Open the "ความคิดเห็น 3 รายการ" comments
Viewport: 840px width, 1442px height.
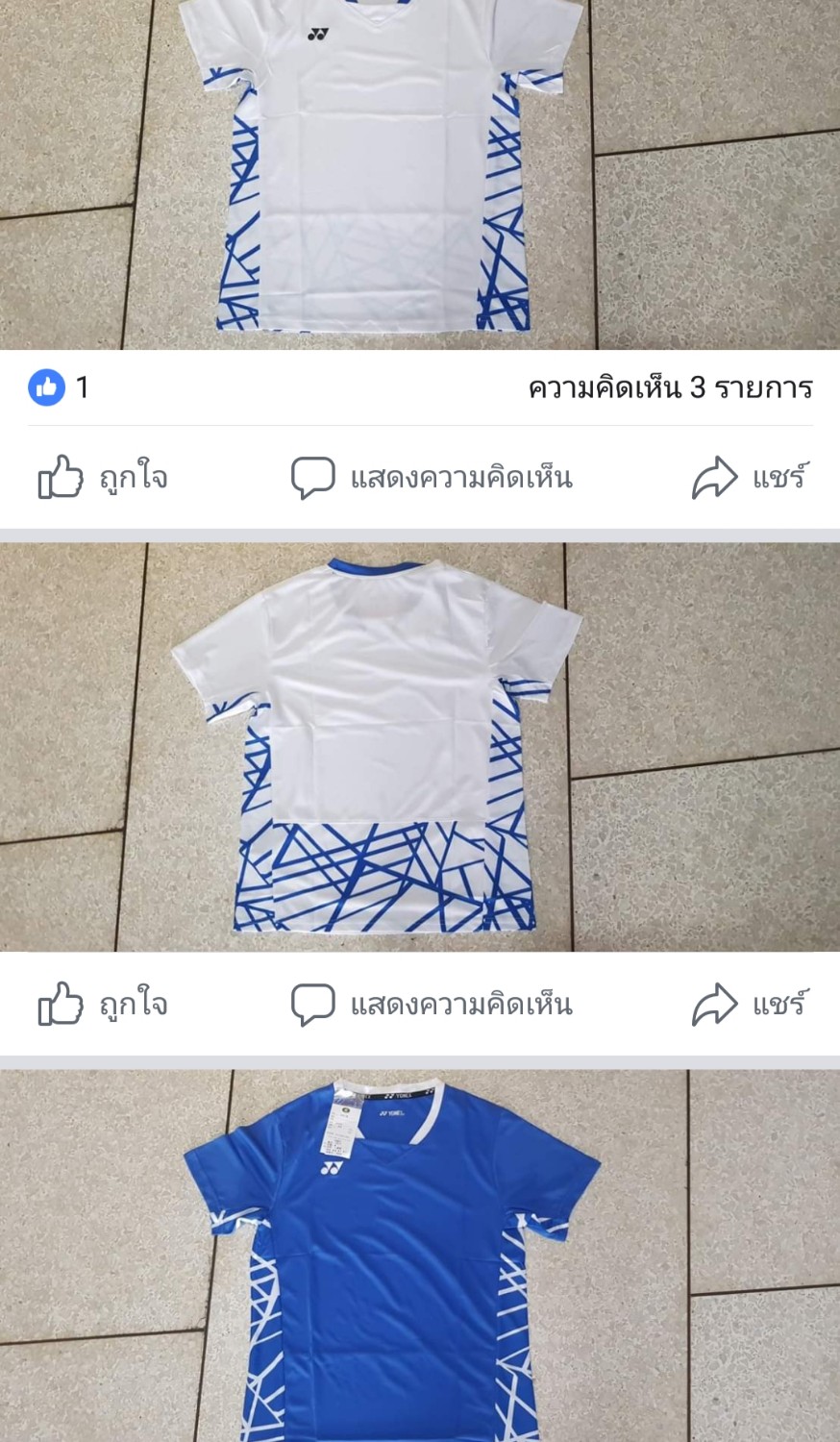click(670, 387)
